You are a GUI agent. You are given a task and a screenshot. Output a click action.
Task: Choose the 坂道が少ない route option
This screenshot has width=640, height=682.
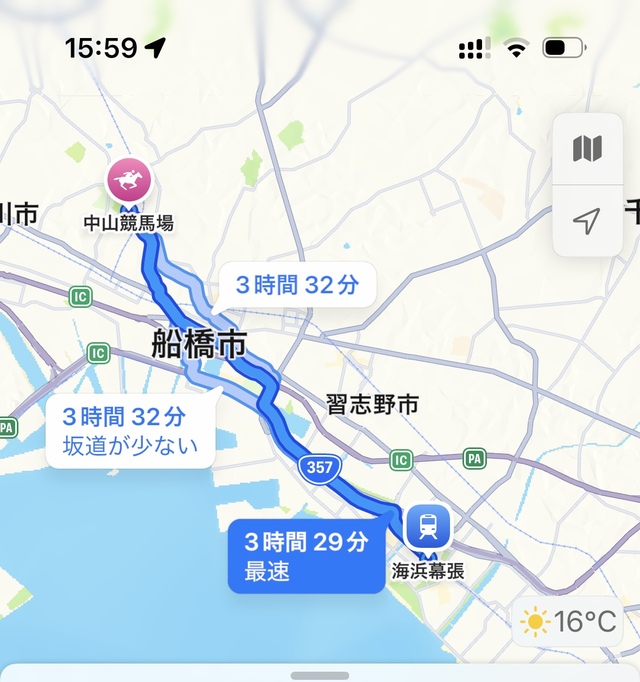click(x=130, y=431)
